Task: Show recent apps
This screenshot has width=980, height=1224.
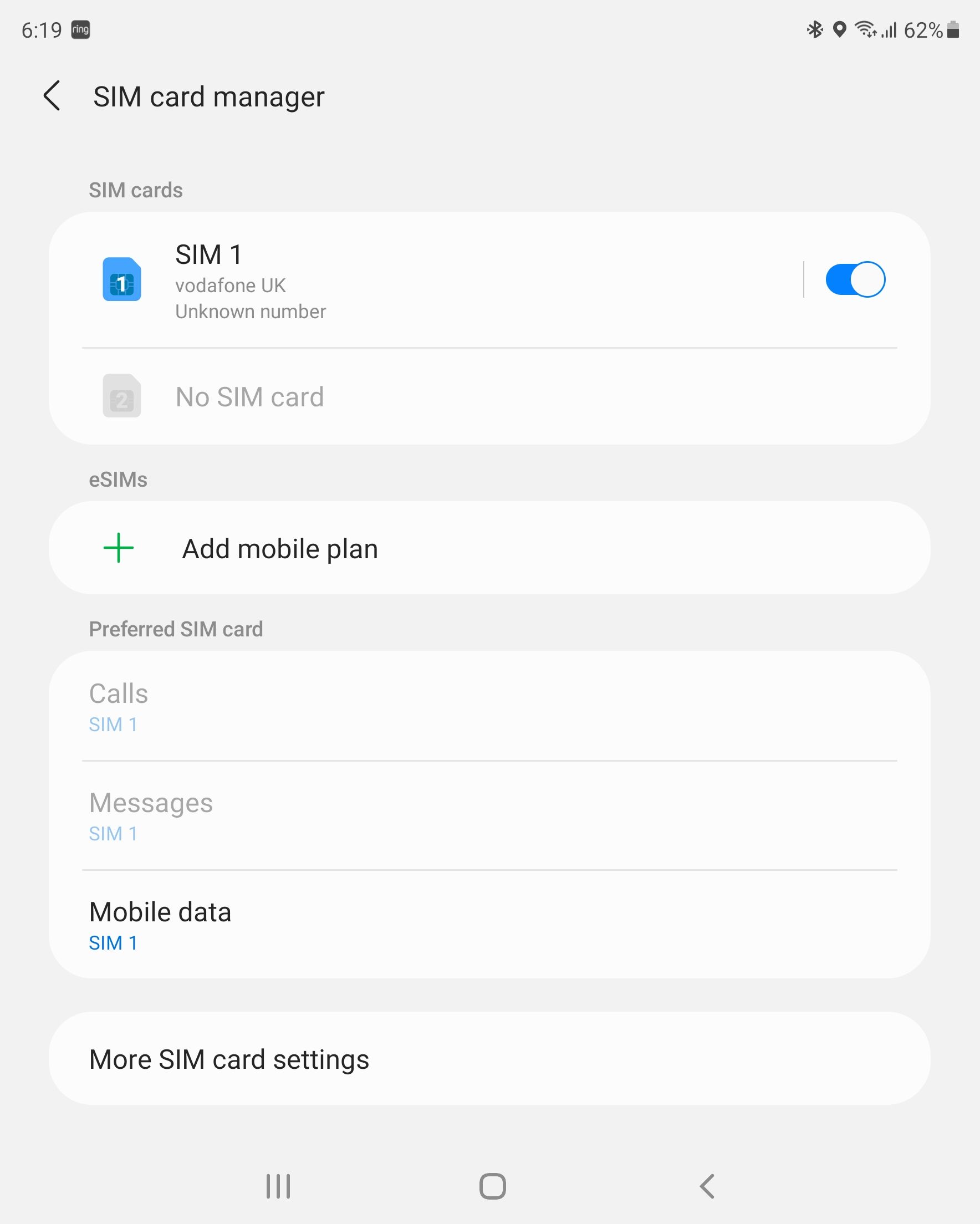Action: click(x=278, y=1185)
